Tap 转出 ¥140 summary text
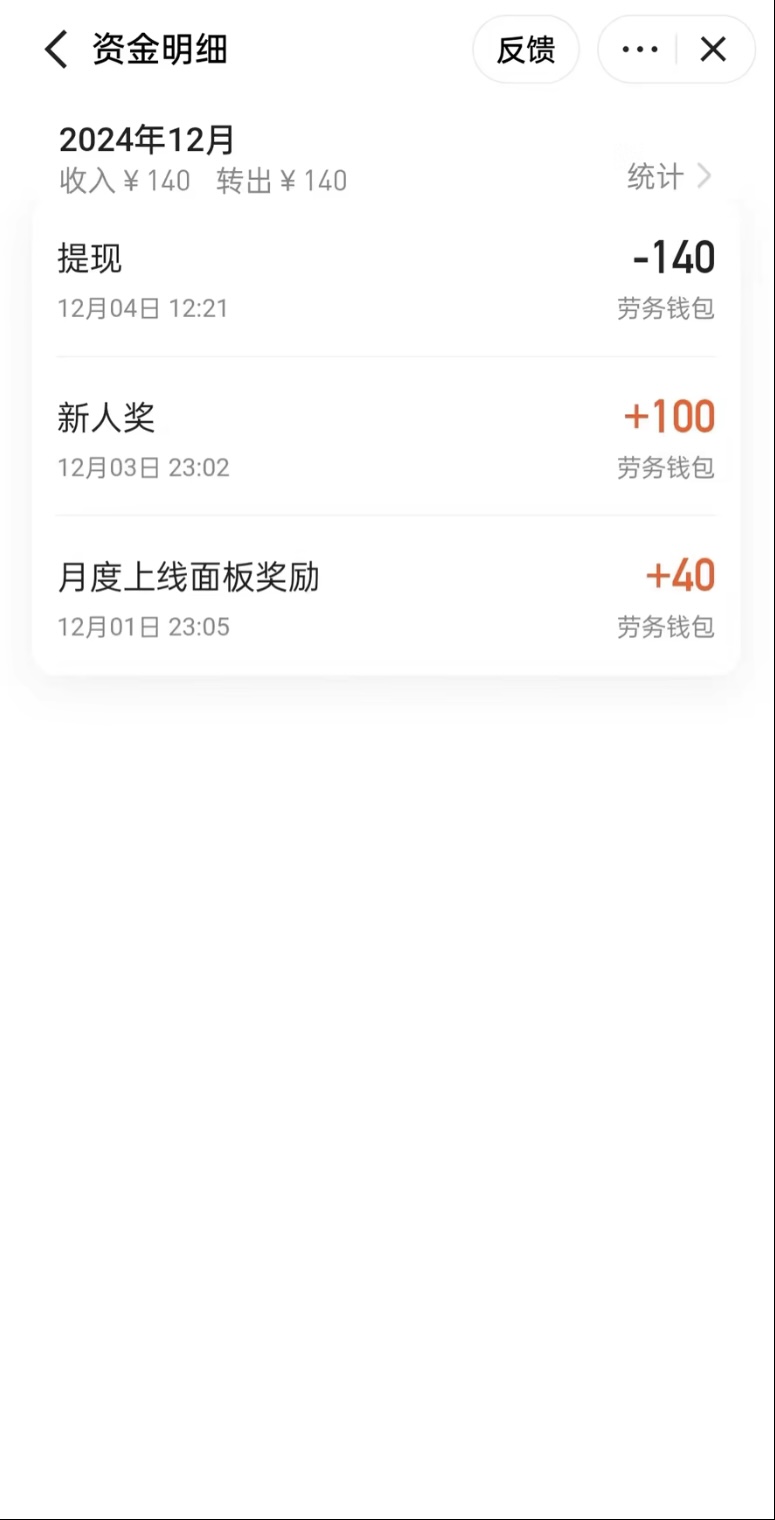 (x=280, y=181)
